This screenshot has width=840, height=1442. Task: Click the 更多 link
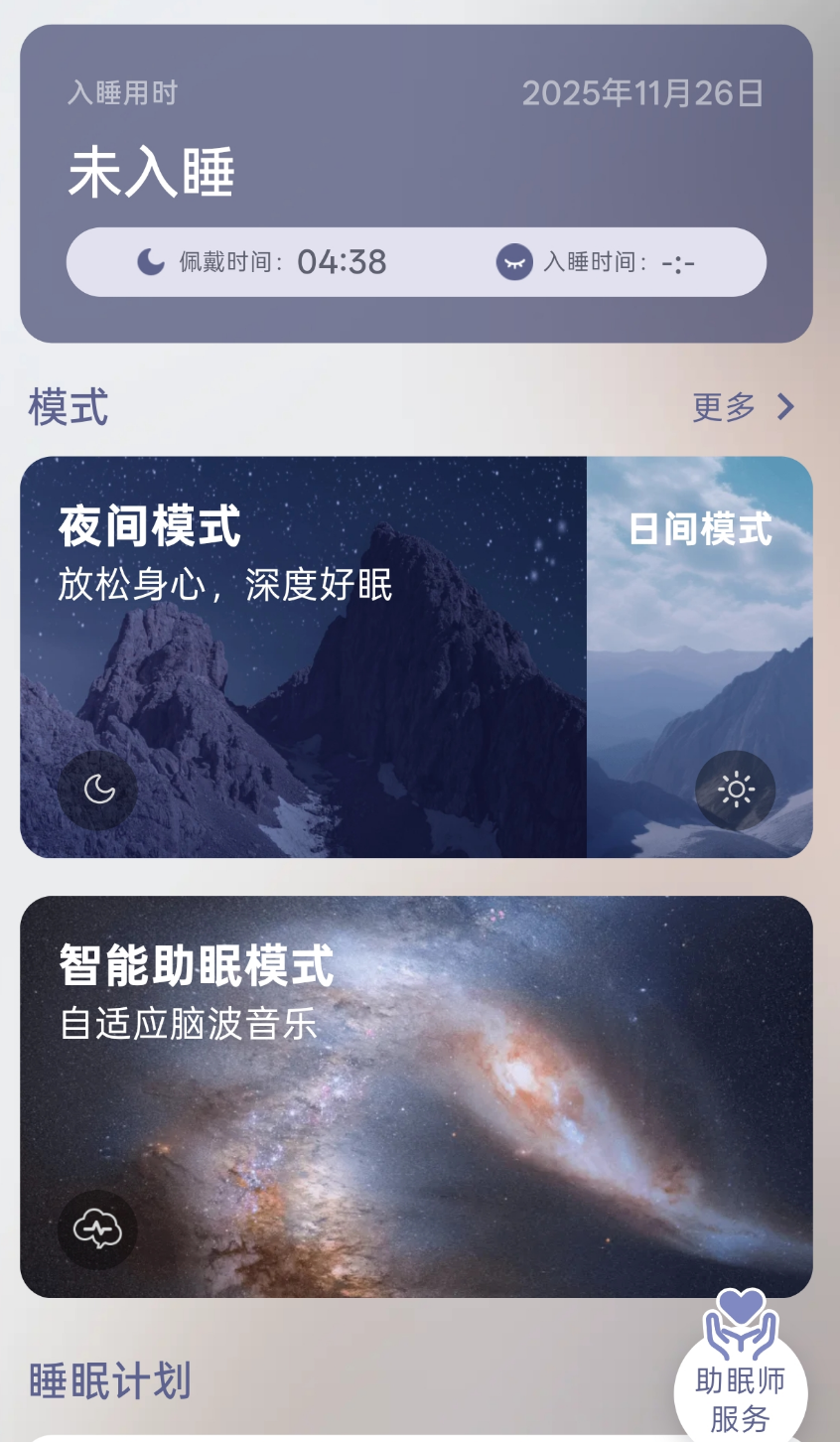point(723,407)
